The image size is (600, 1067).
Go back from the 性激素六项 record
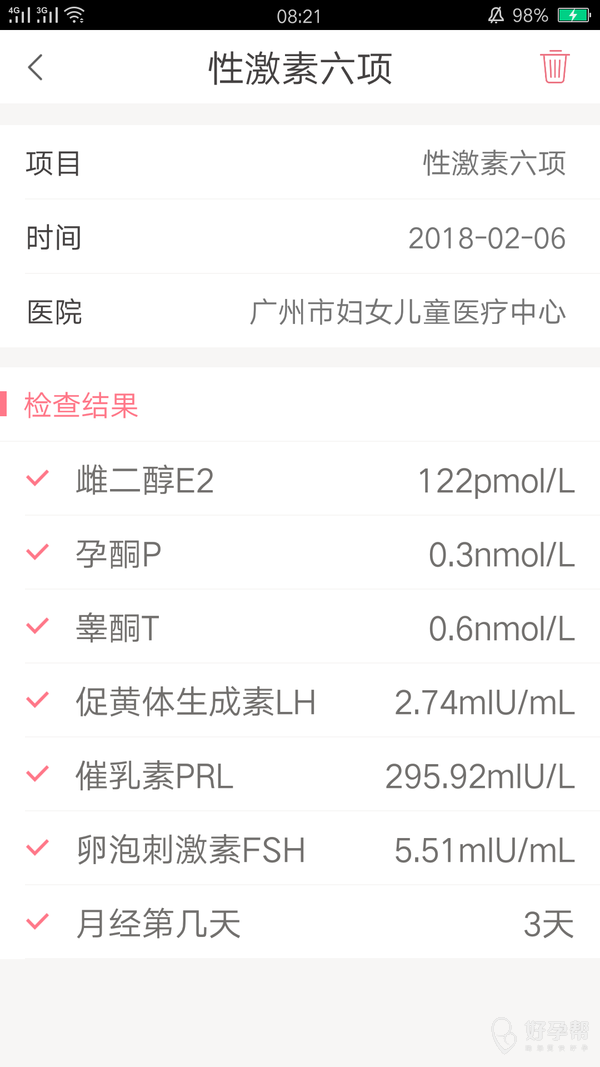pyautogui.click(x=36, y=68)
